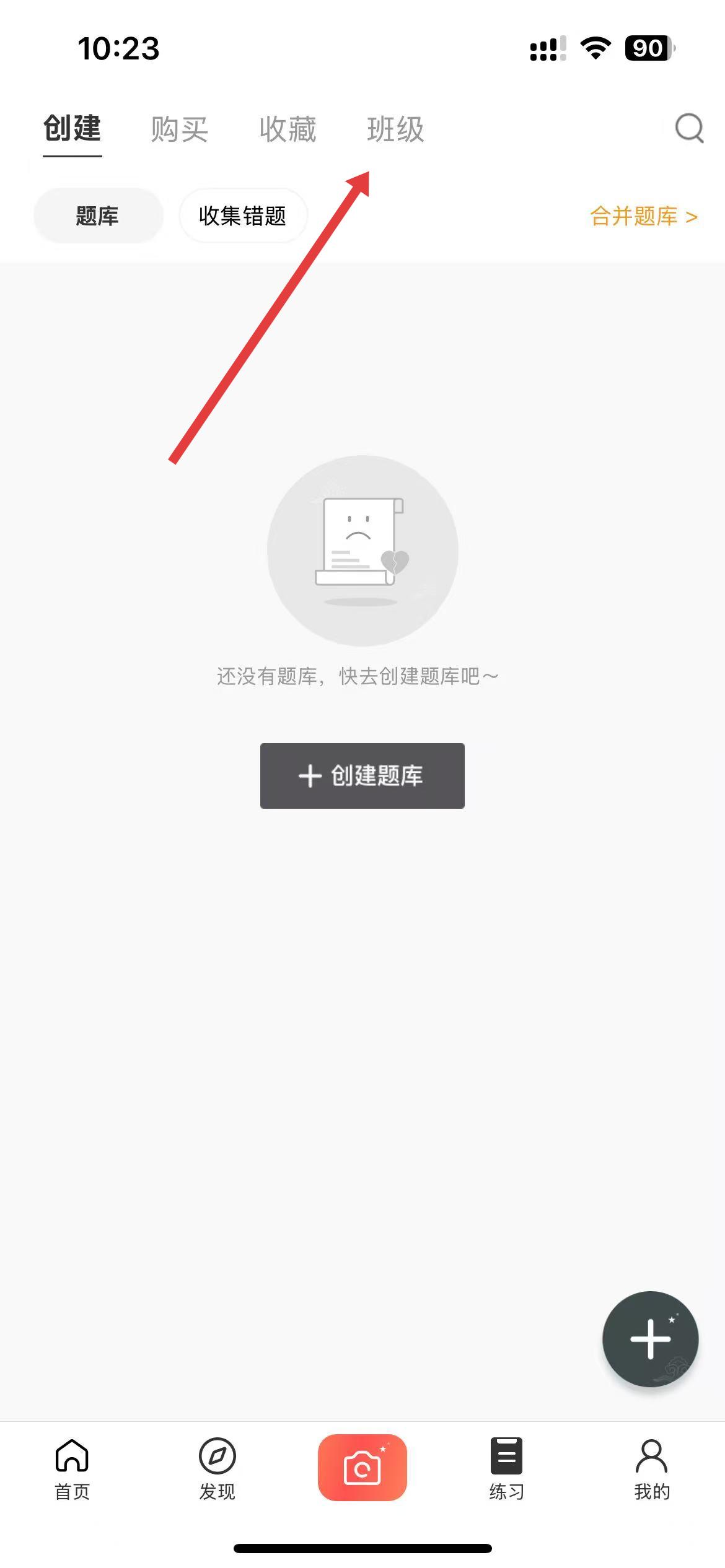Tap the 收集错题 chip

(x=243, y=216)
